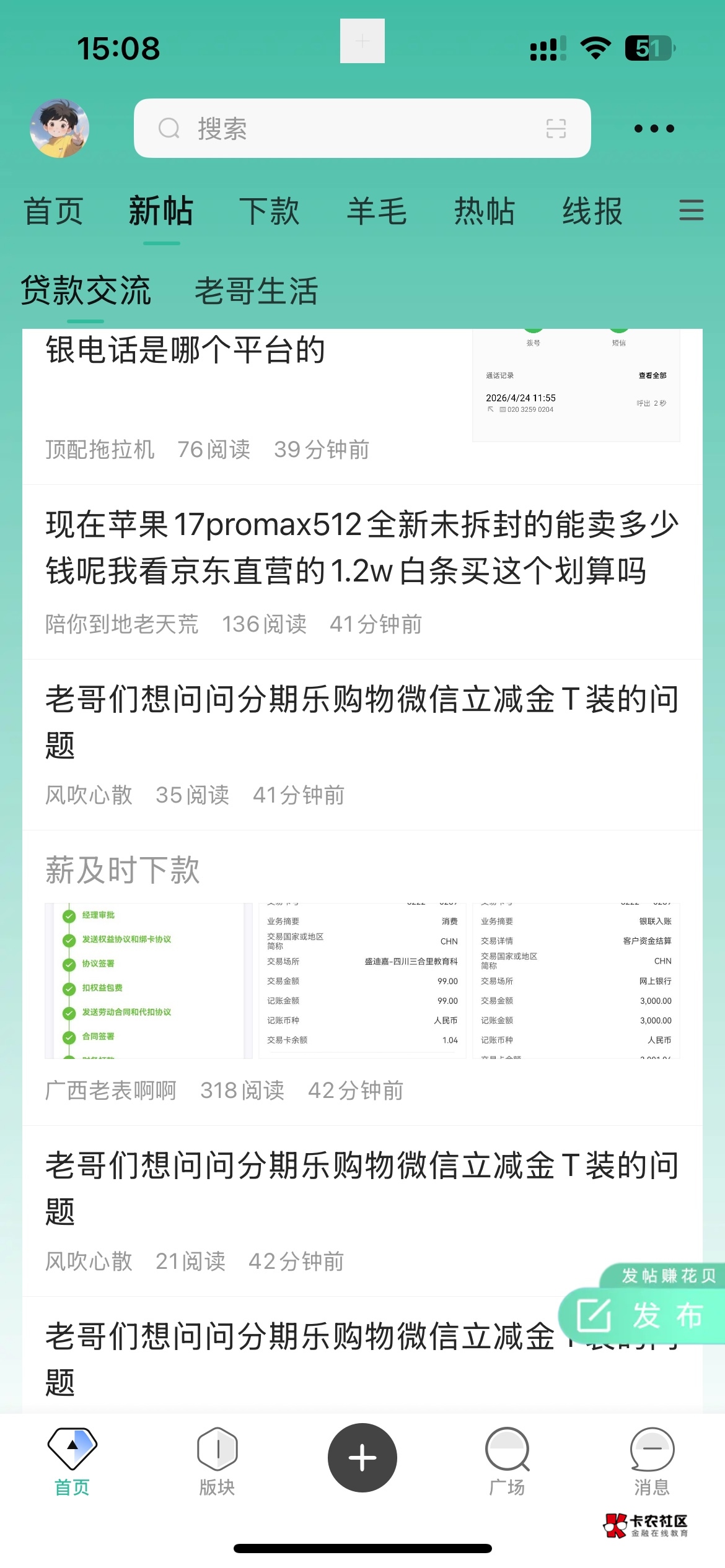The height and width of the screenshot is (1568, 725).
Task: Tap the 发布 floating button
Action: [641, 1315]
